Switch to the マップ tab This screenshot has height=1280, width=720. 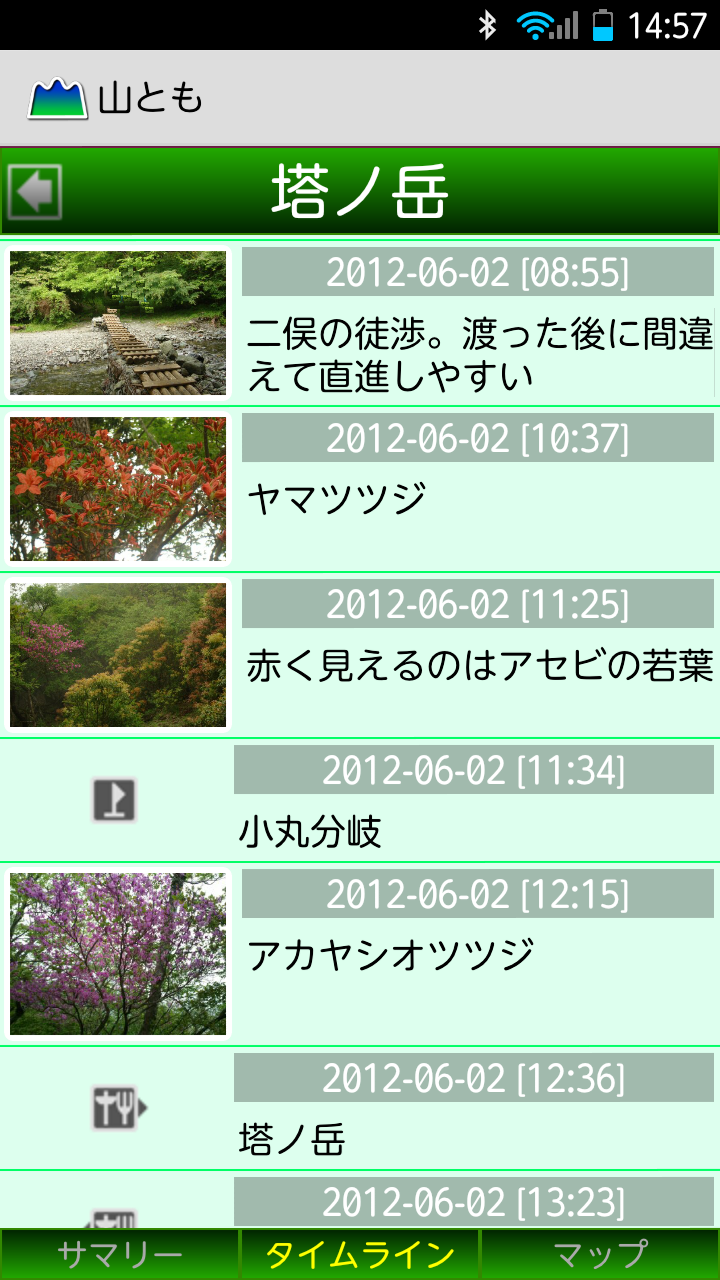point(600,1254)
